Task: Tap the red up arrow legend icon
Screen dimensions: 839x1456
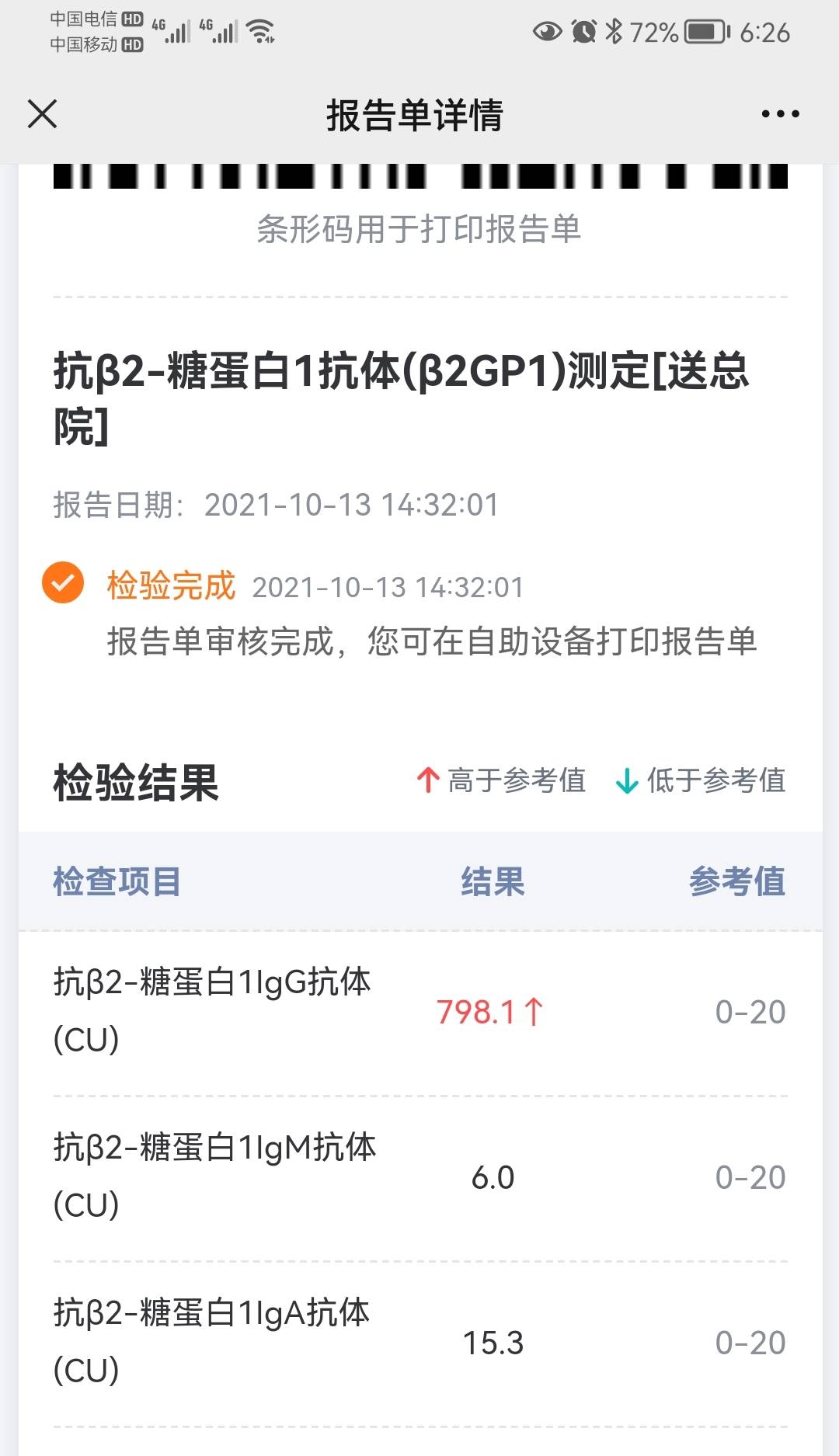Action: point(428,780)
